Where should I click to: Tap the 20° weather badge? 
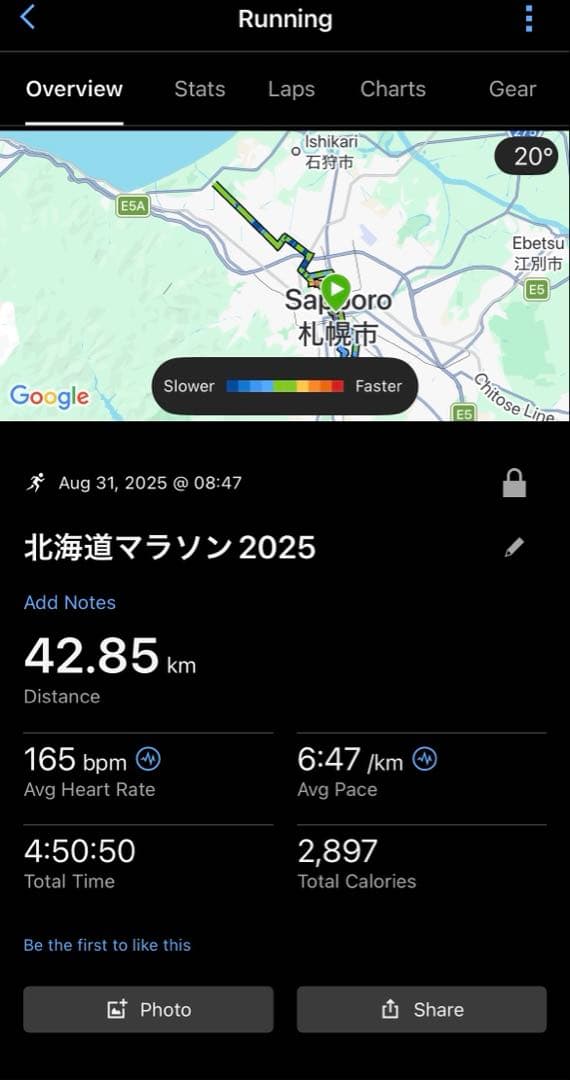tap(527, 156)
